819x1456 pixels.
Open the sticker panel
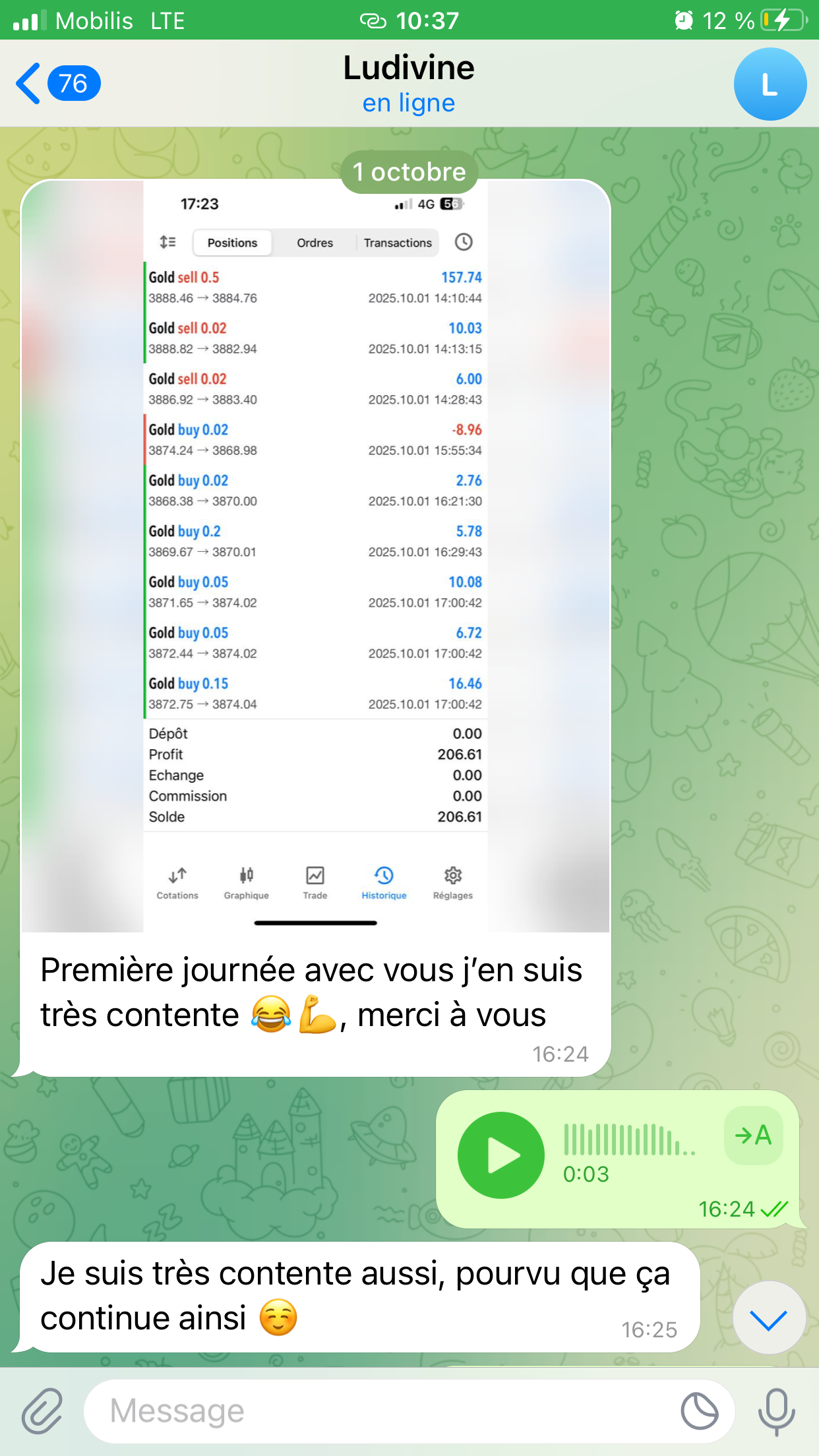(x=699, y=1411)
